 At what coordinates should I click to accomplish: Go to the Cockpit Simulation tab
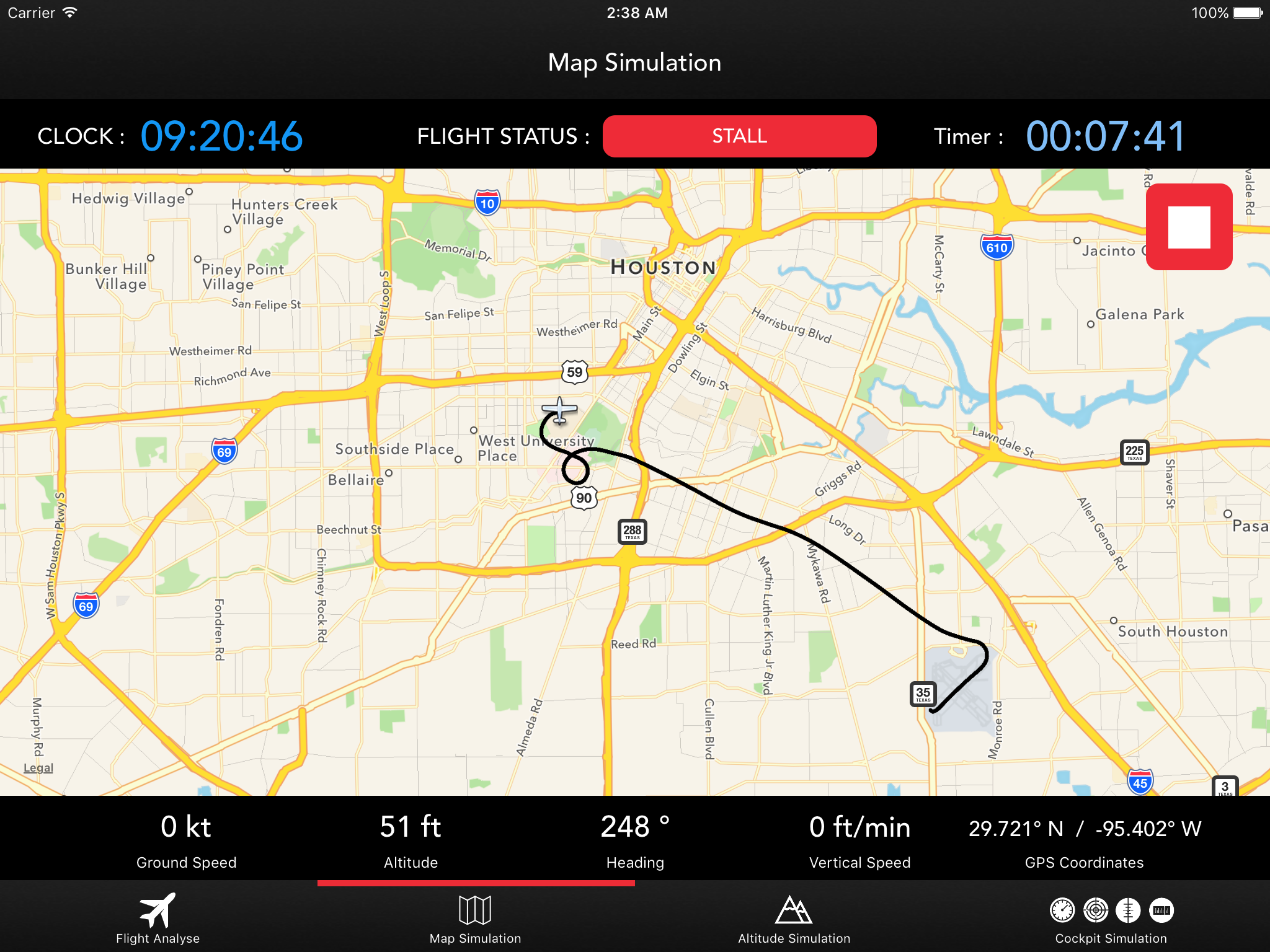(1111, 919)
